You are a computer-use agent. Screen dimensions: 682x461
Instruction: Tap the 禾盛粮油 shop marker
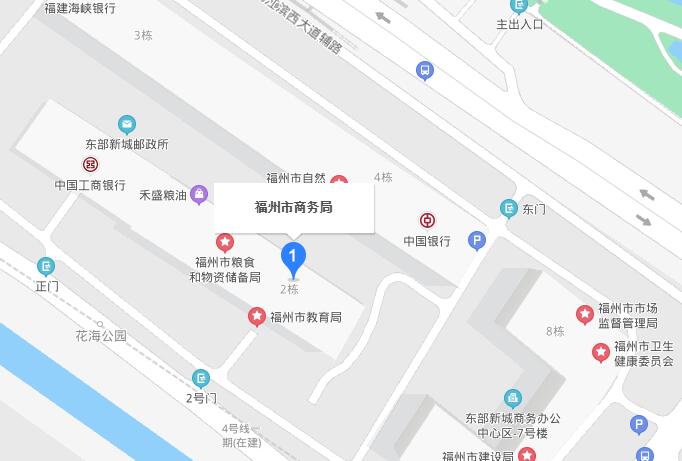[199, 194]
